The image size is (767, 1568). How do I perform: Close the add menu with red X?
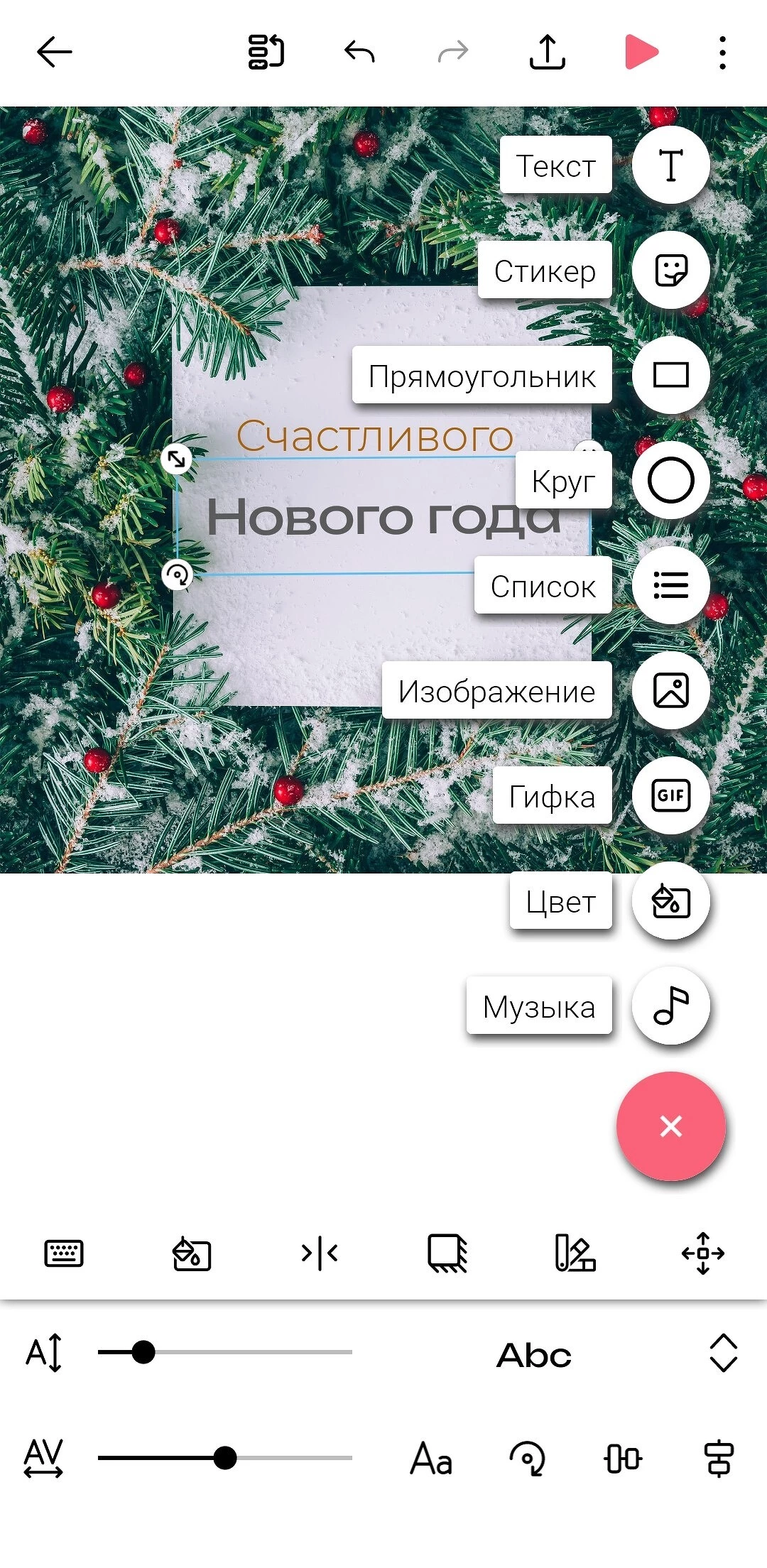(670, 1126)
